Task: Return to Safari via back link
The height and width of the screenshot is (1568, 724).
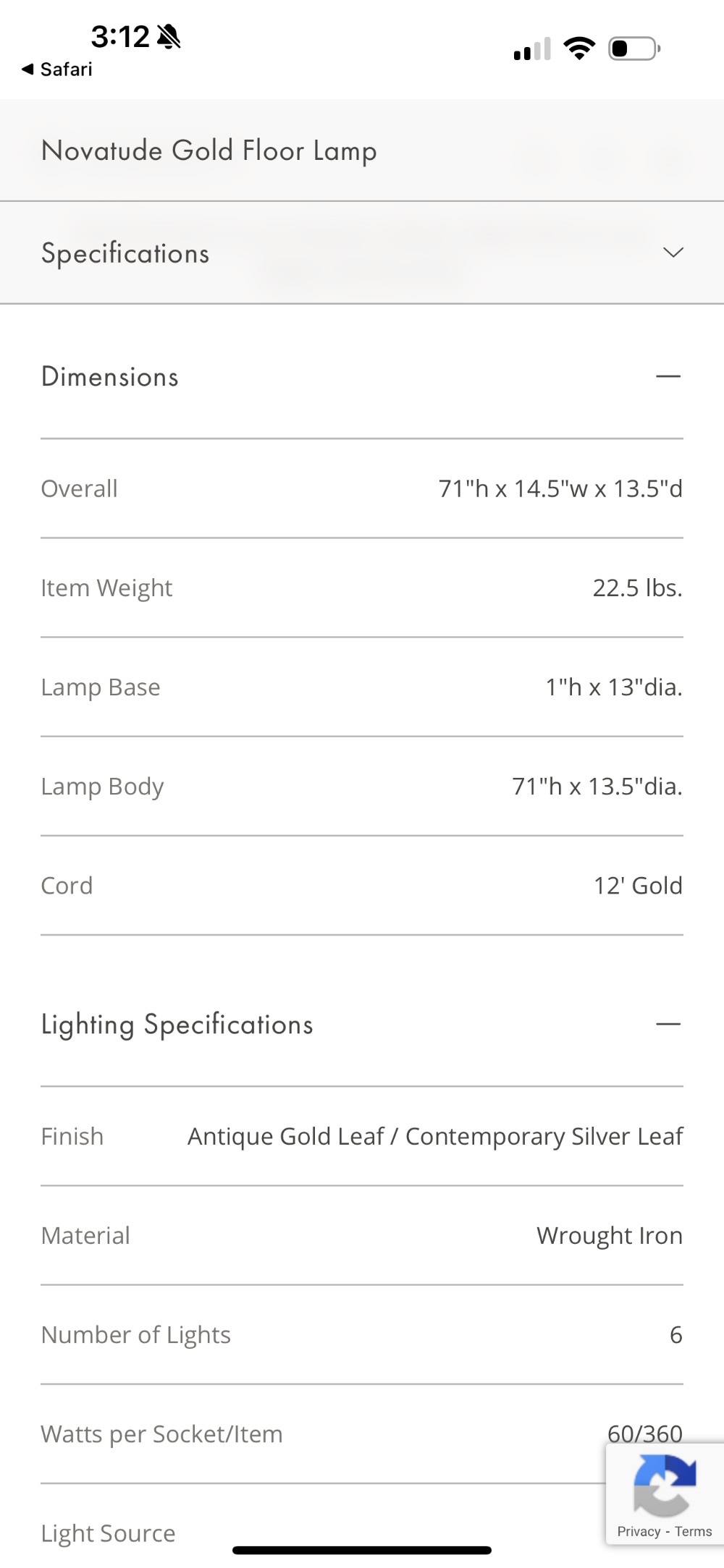Action: (57, 69)
